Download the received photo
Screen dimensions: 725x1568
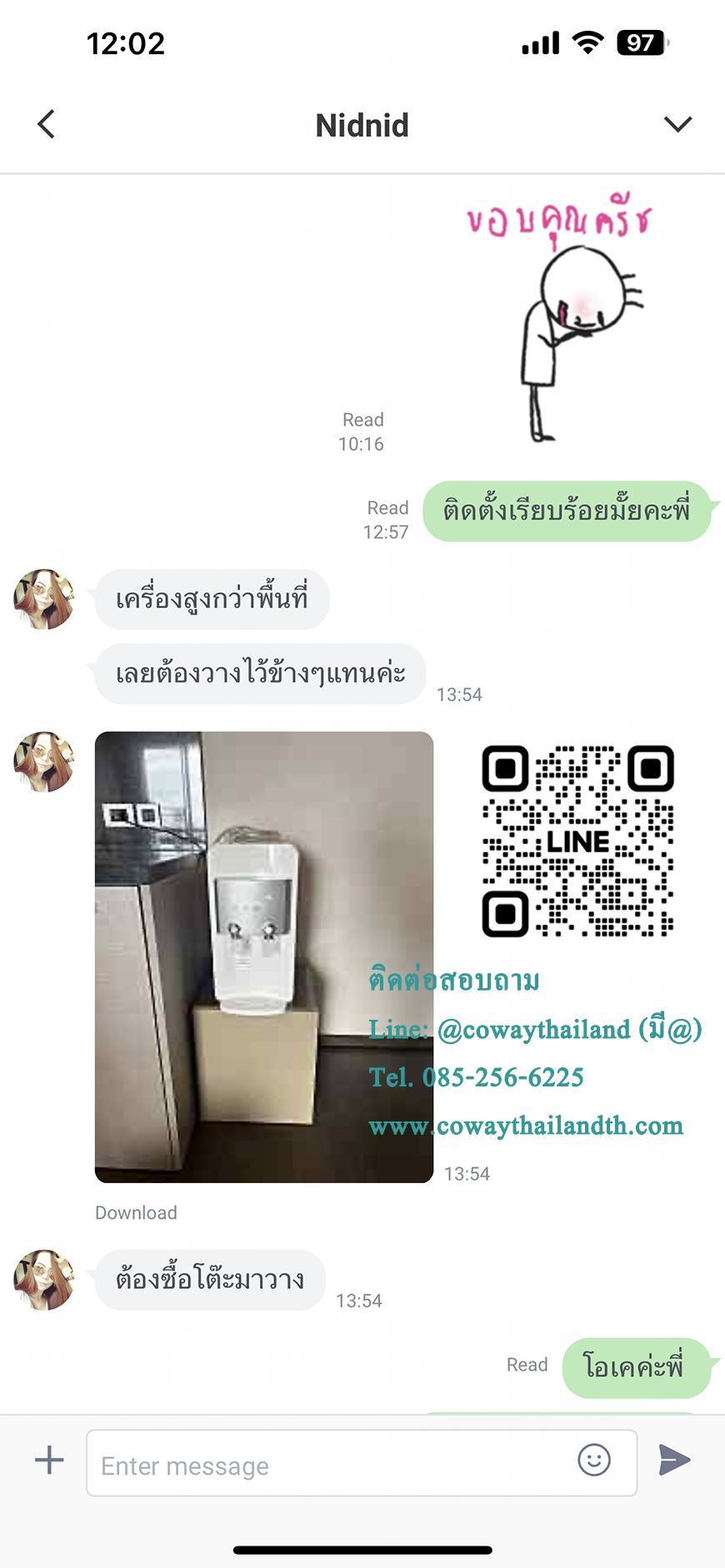136,1212
